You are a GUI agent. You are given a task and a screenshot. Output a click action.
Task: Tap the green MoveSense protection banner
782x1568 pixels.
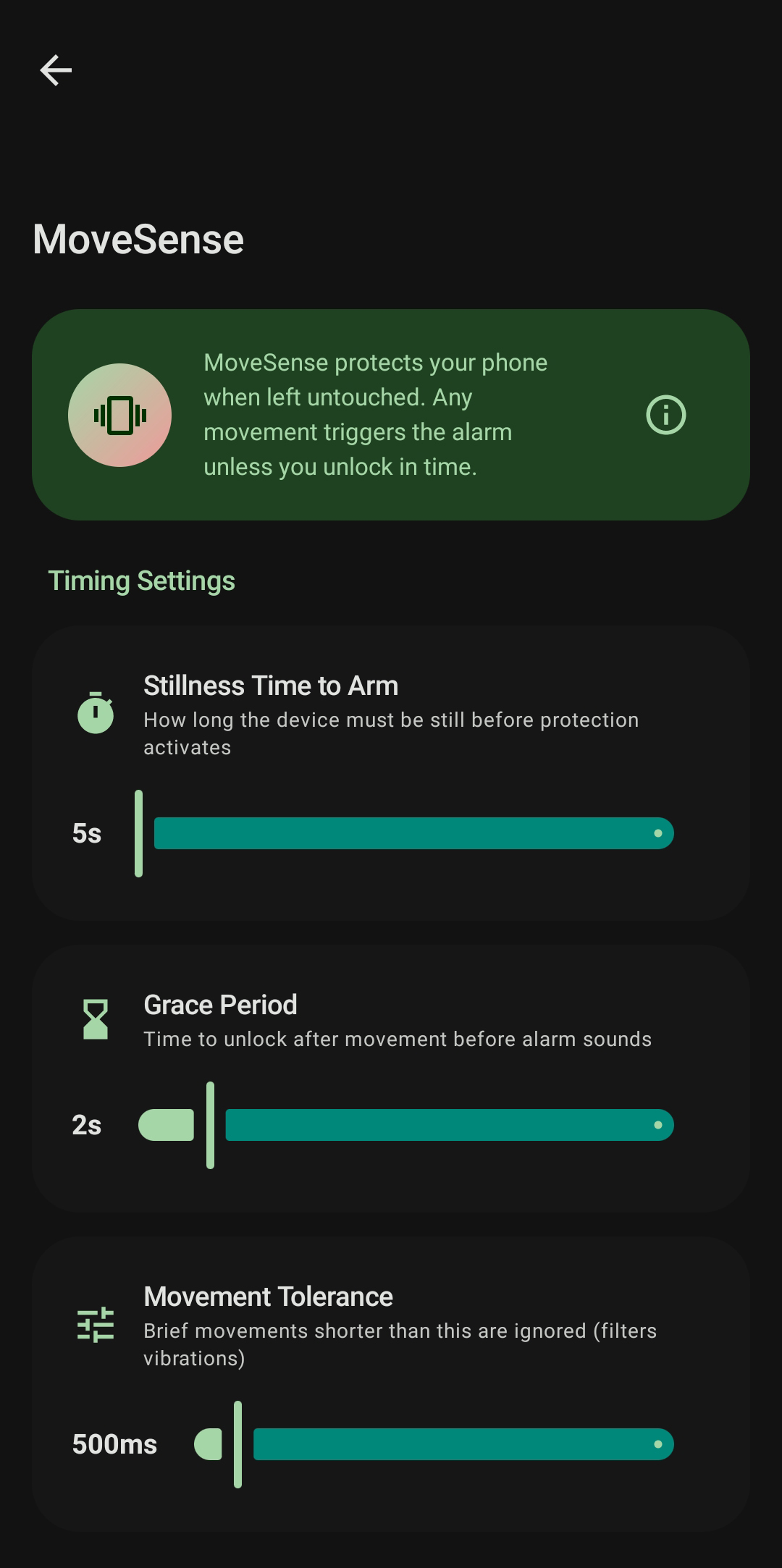coord(391,414)
